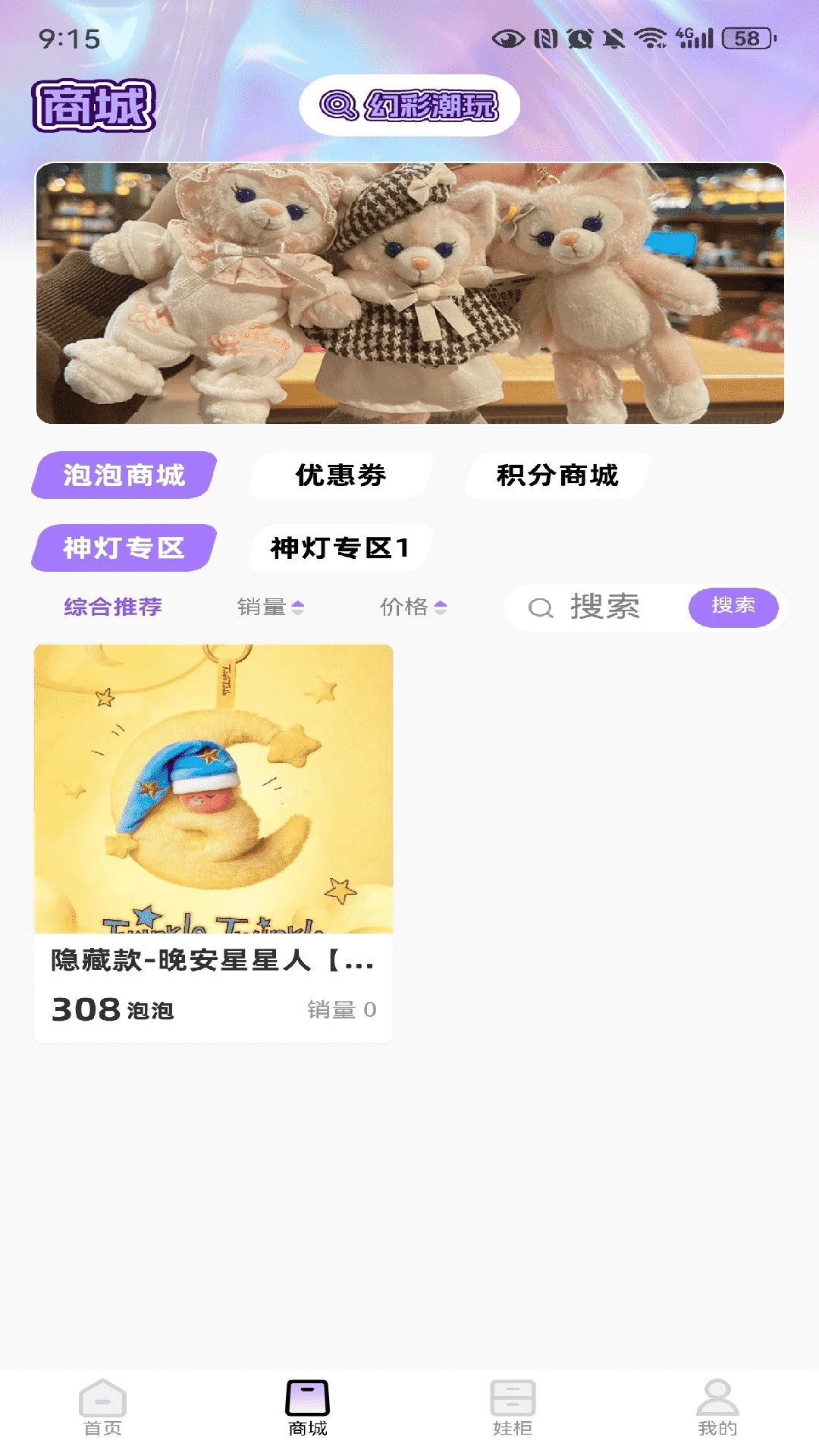Select the 神灯专区 chip
This screenshot has width=819, height=1456.
click(x=124, y=548)
